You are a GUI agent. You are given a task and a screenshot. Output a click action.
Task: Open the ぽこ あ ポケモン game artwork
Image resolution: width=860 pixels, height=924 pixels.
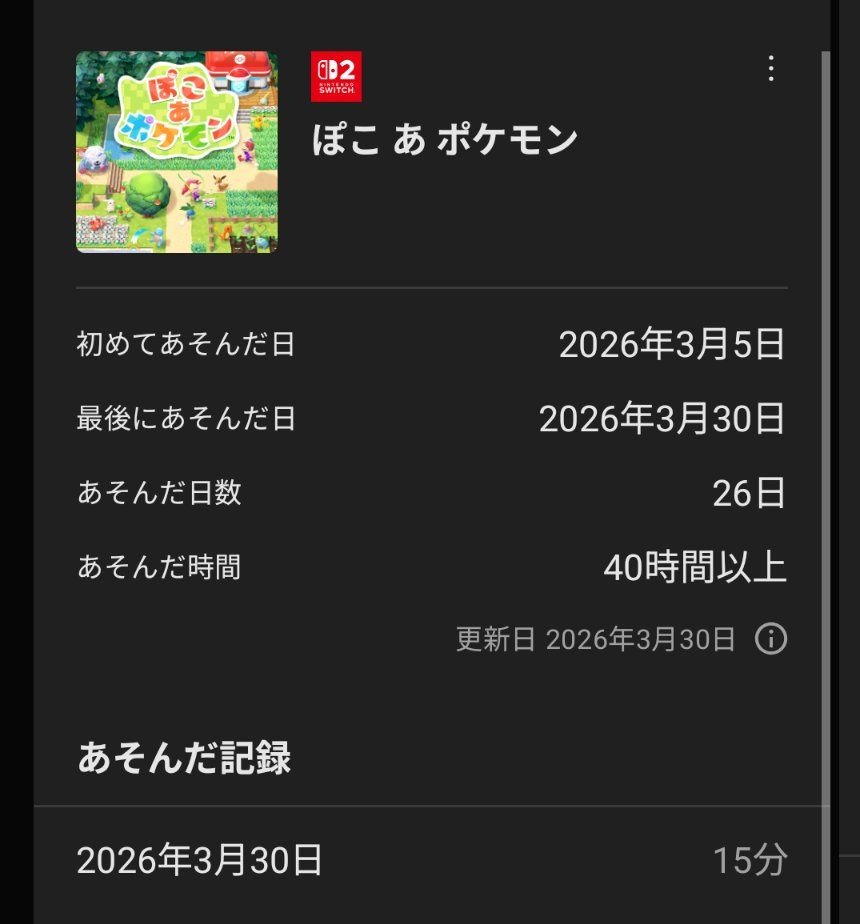[x=177, y=152]
